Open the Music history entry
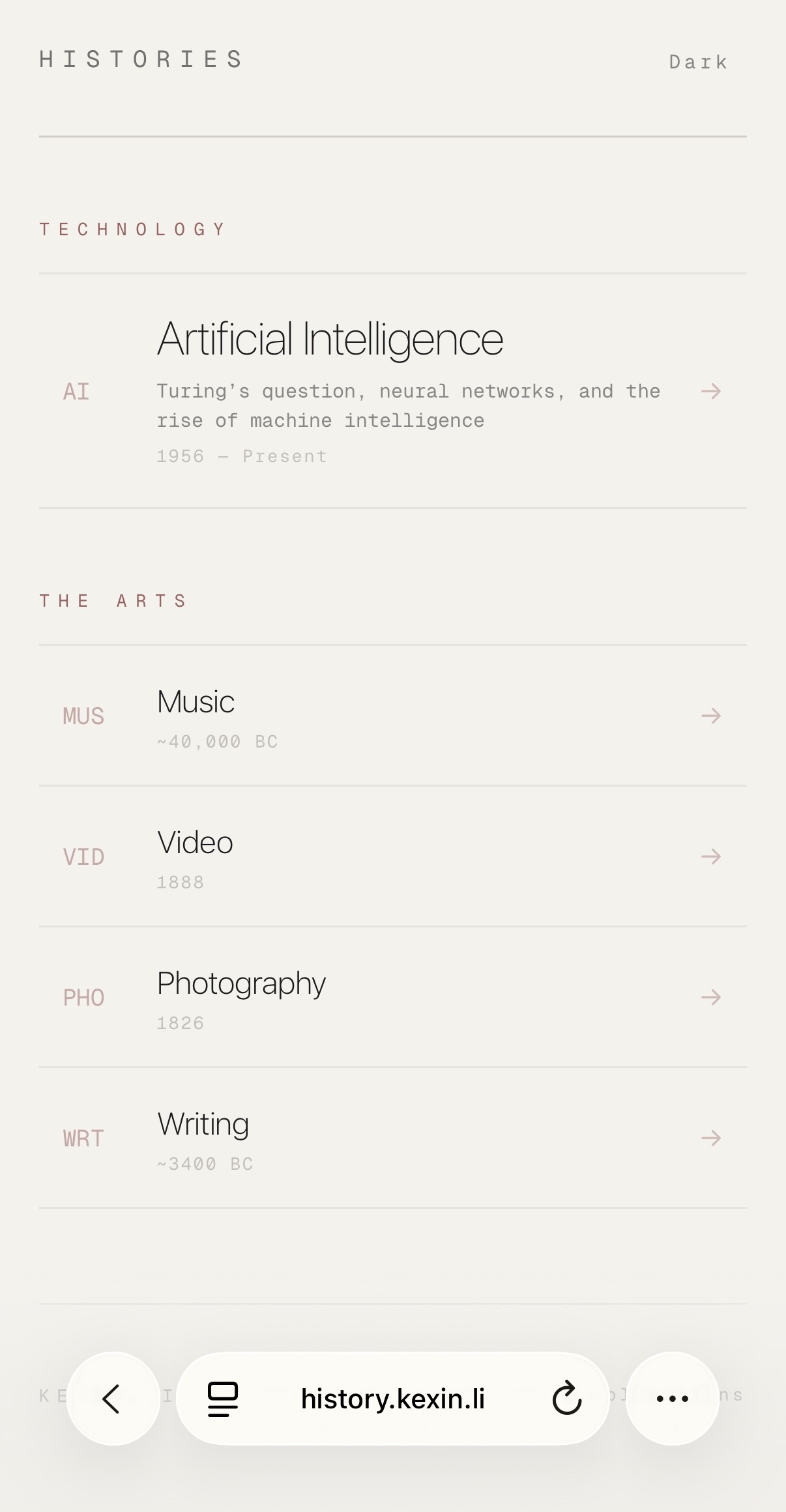 click(196, 703)
